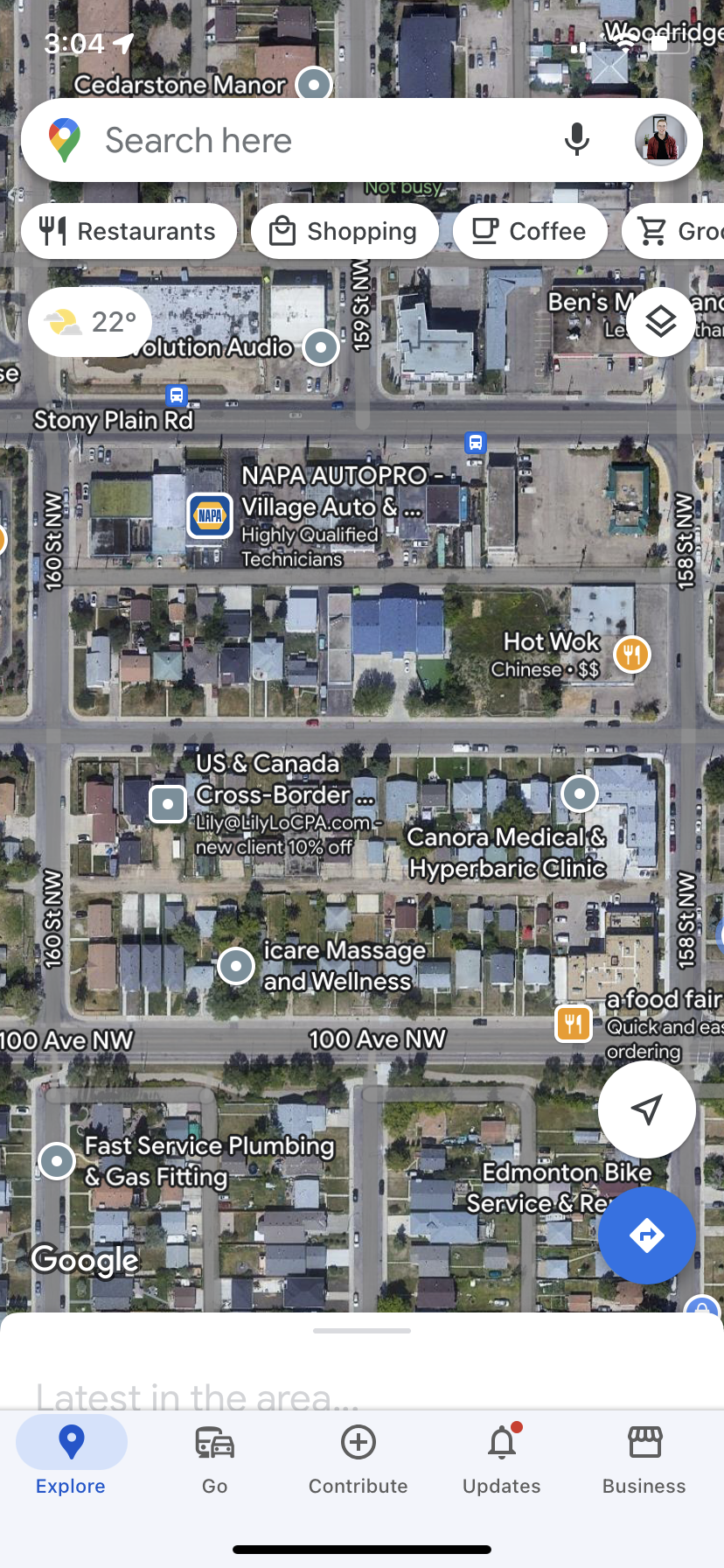Open the account profile picture
This screenshot has height=1568, width=724.
(660, 140)
